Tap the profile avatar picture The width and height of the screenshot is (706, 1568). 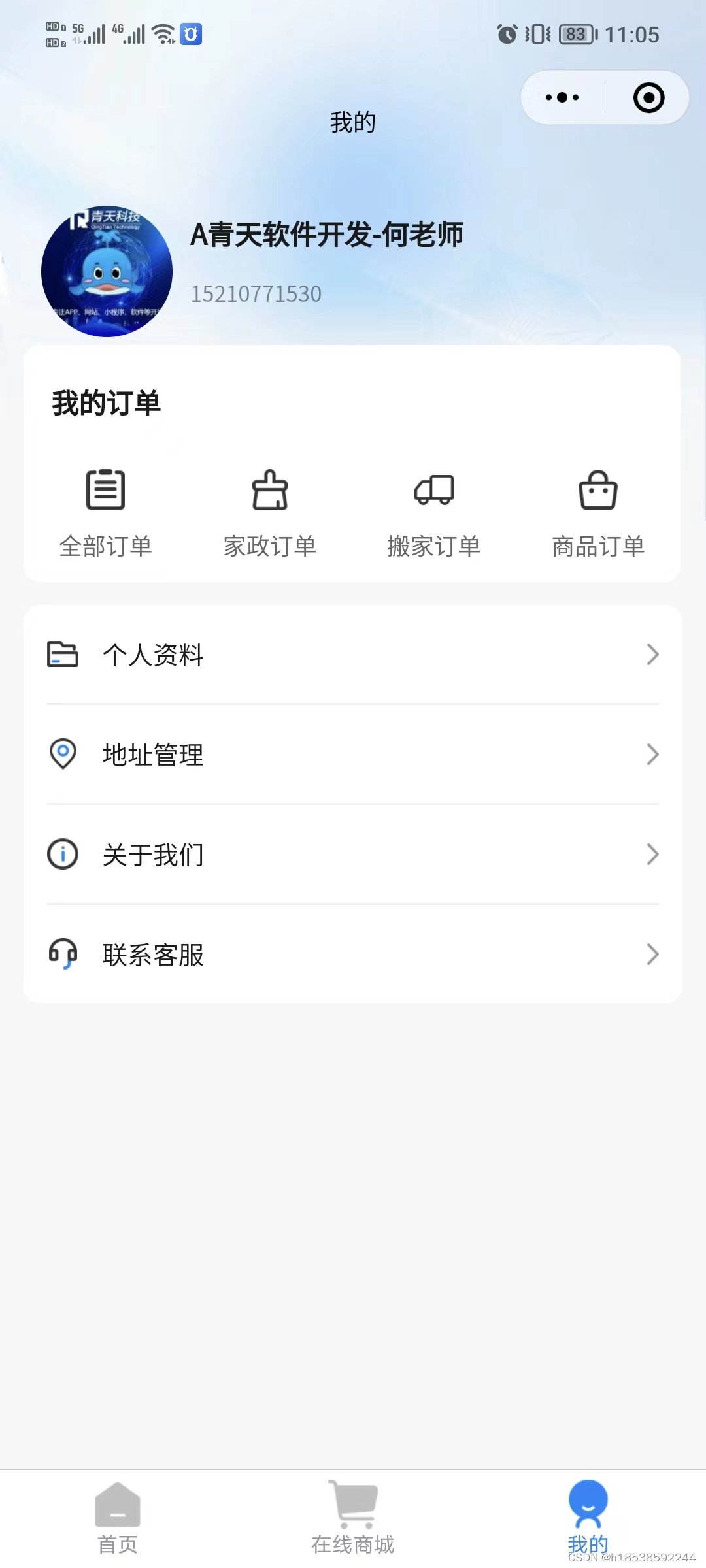click(107, 272)
